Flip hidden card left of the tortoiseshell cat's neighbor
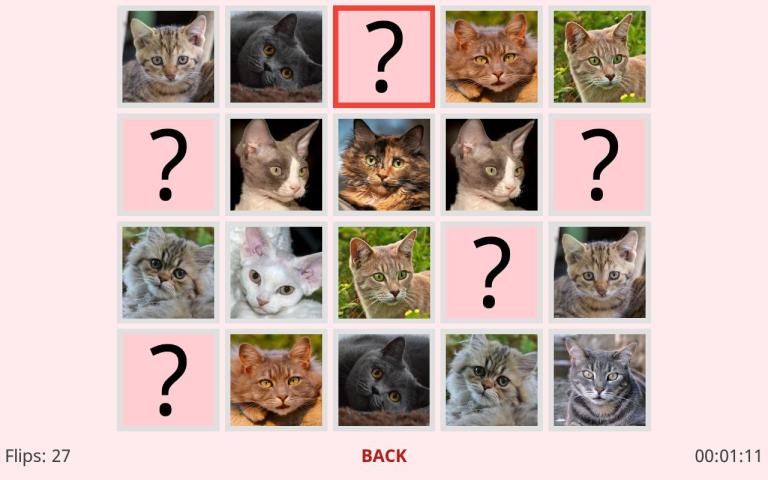The height and width of the screenshot is (480, 768). [x=168, y=165]
